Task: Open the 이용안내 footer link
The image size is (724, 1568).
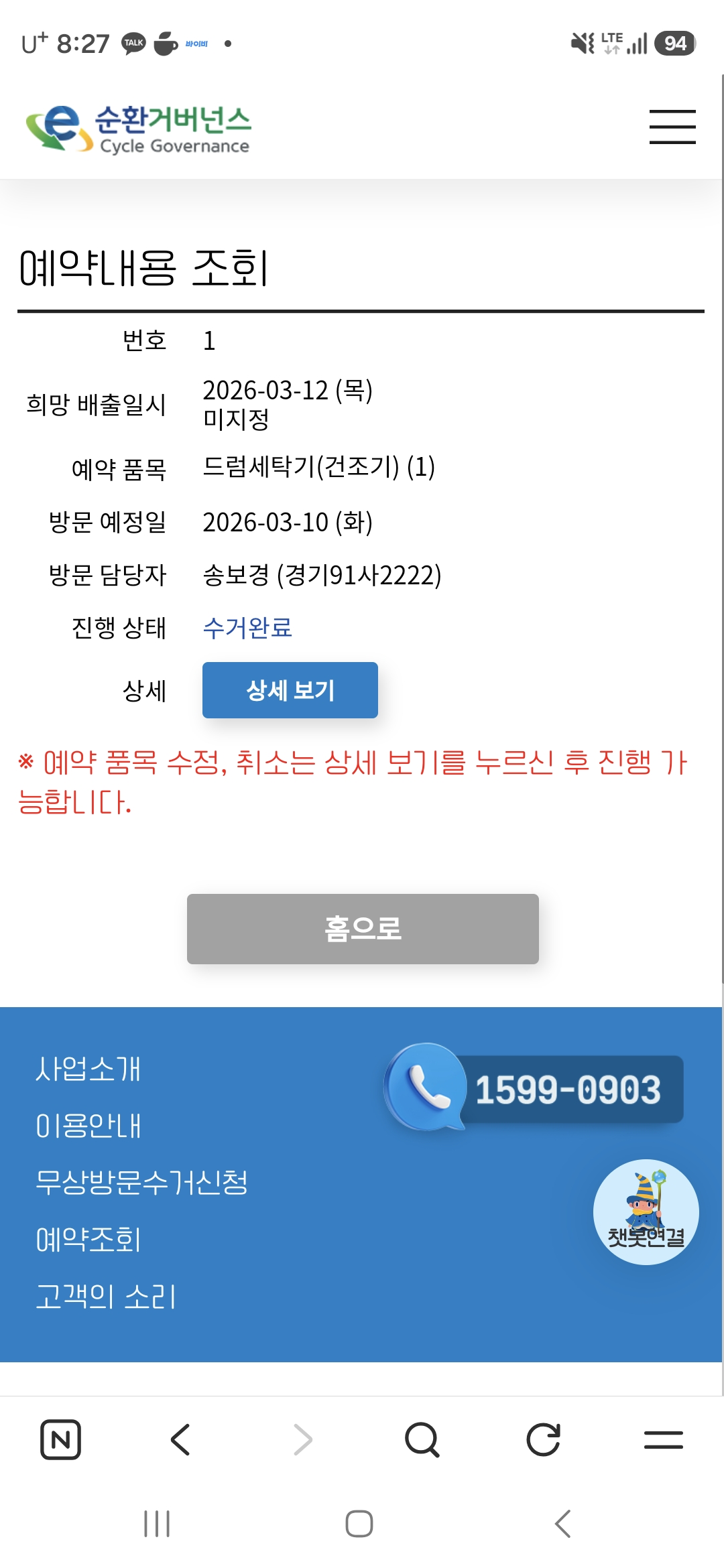Action: [88, 1126]
